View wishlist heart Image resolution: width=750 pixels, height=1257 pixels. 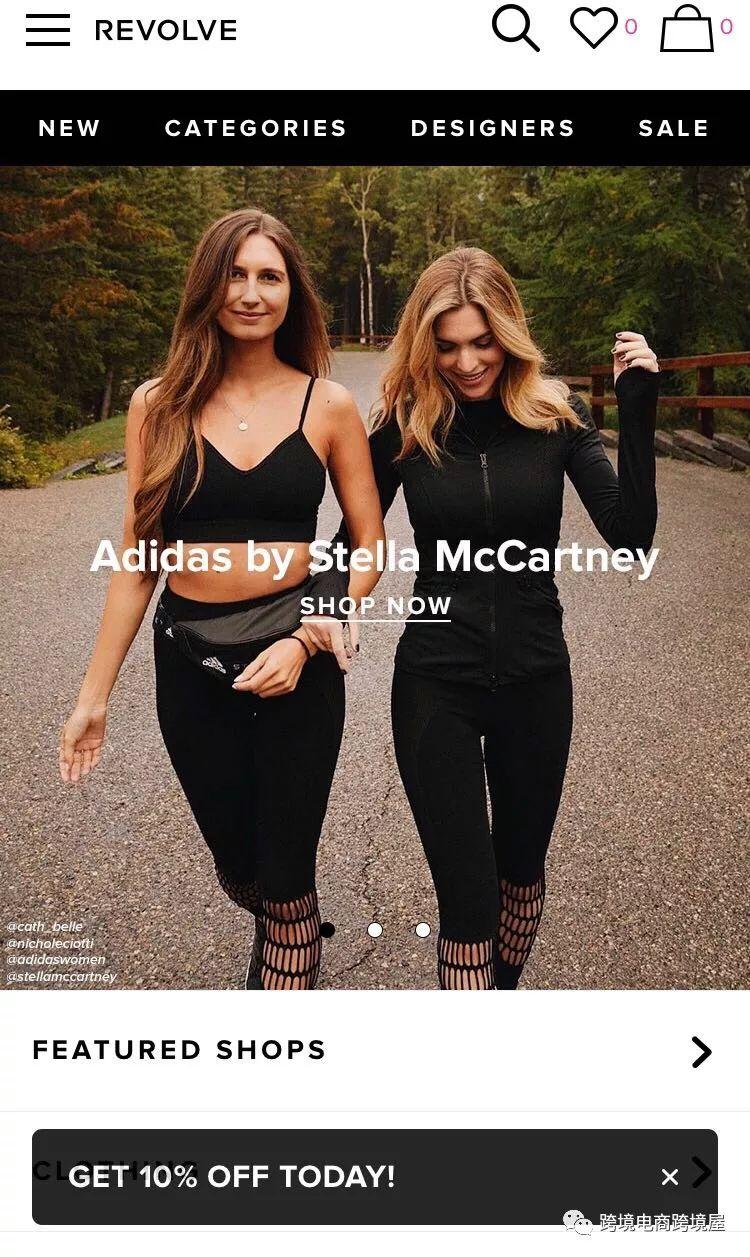coord(593,28)
